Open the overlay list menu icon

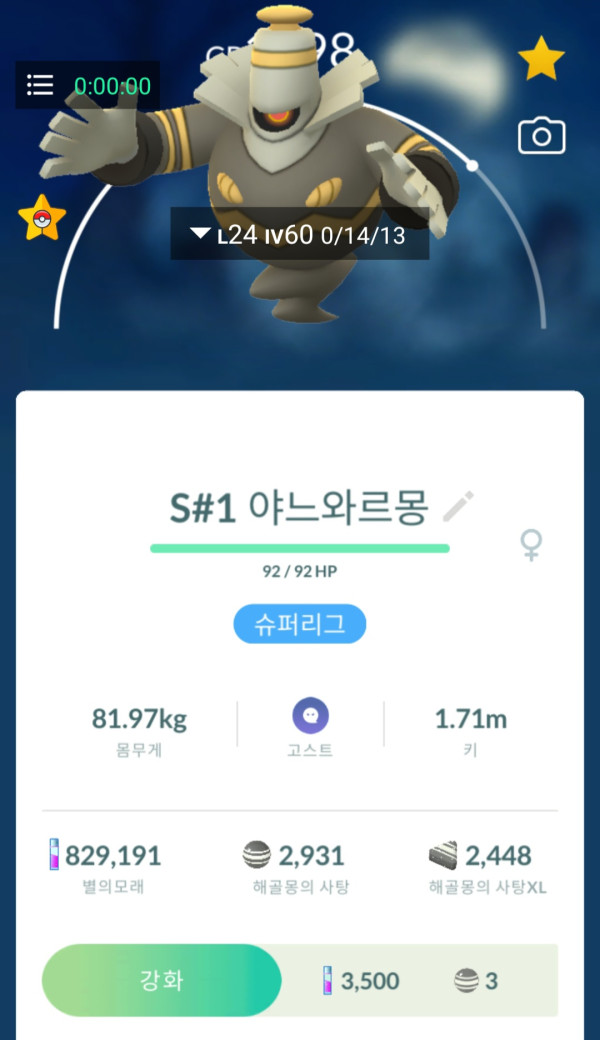point(40,85)
